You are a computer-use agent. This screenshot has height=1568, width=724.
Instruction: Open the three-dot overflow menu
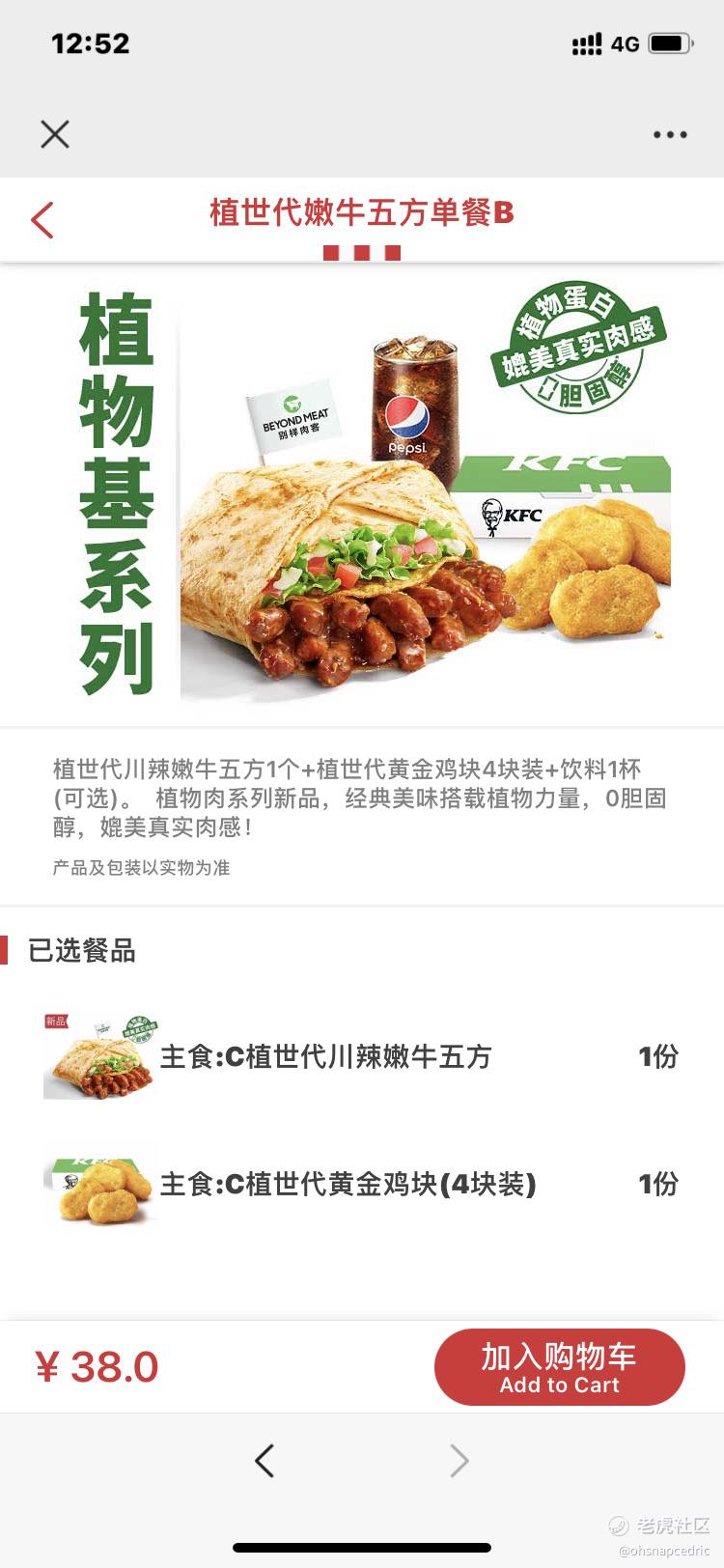pos(670,135)
